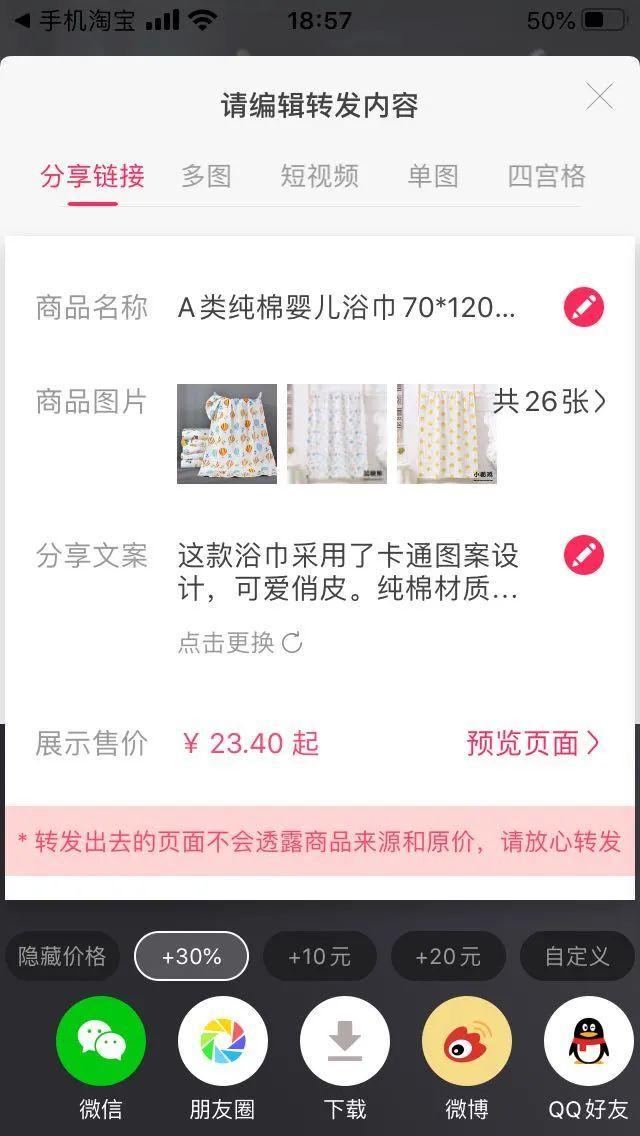Screen dimensions: 640x1136
Task: Open the 预览页面 link
Action: (533, 743)
